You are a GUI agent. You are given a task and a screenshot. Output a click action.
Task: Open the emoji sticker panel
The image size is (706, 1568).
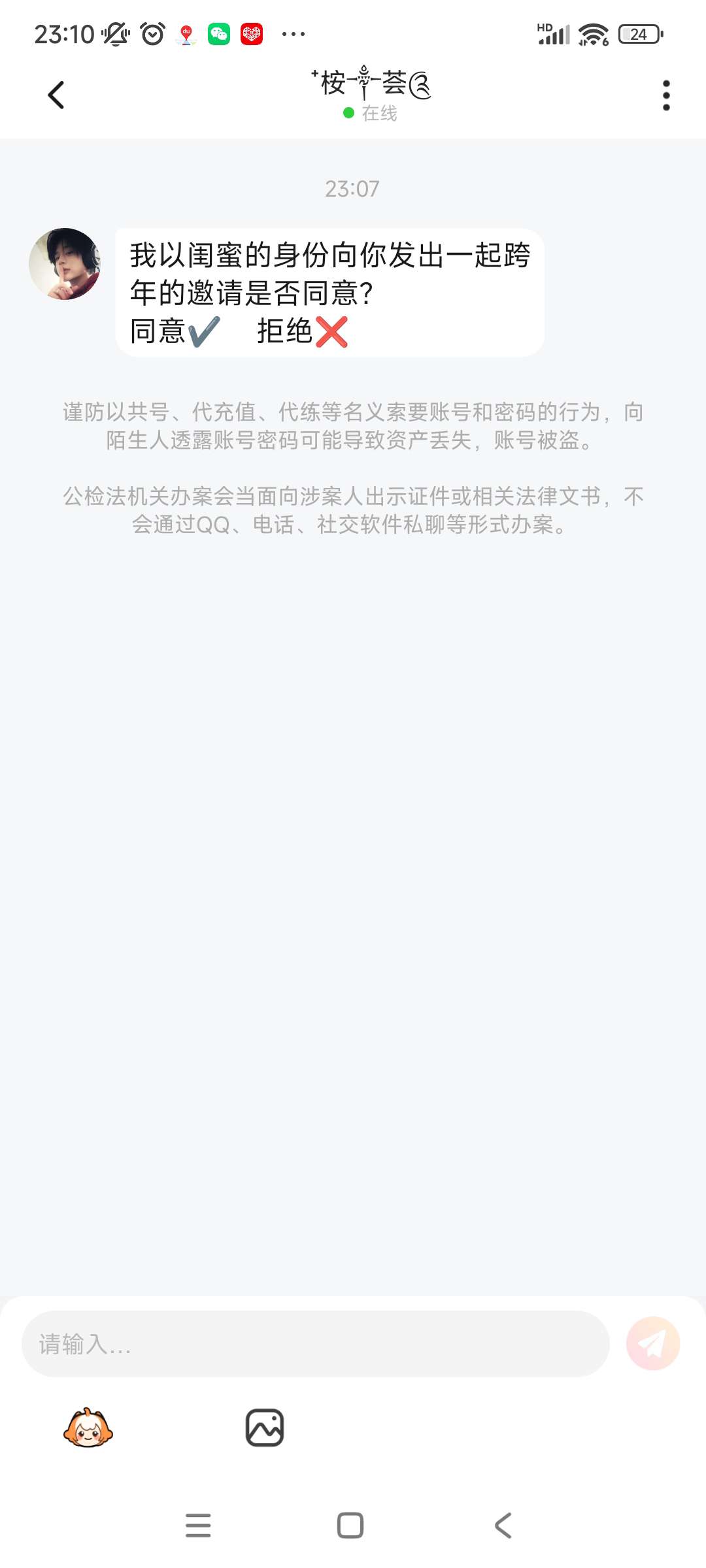pyautogui.click(x=88, y=1428)
